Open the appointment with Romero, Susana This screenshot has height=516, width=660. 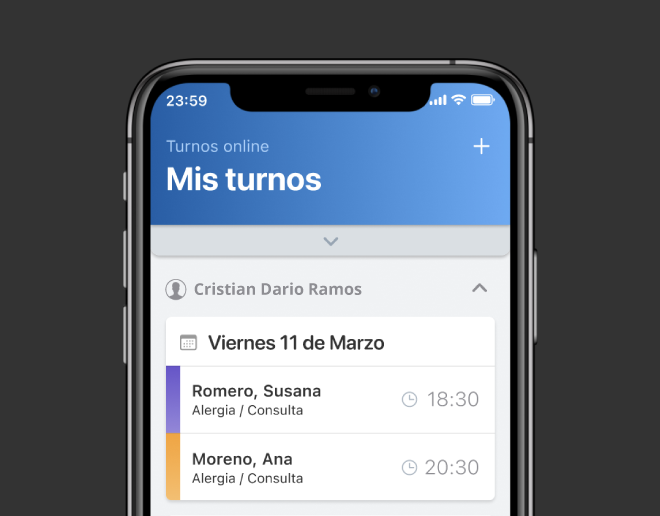pyautogui.click(x=330, y=399)
